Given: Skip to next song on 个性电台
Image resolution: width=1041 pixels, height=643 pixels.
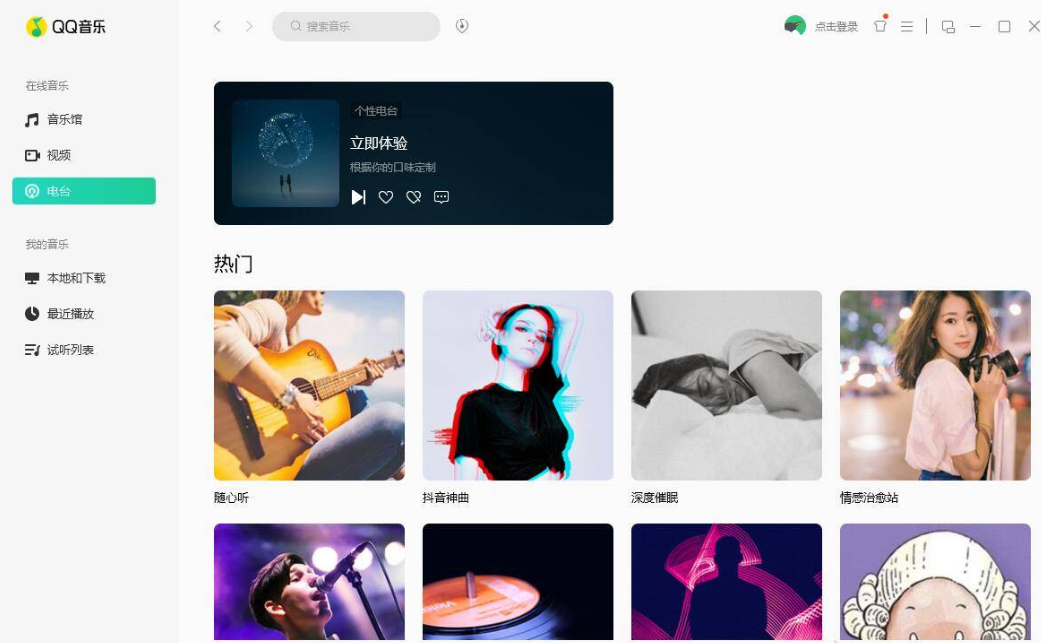Looking at the screenshot, I should coord(358,197).
